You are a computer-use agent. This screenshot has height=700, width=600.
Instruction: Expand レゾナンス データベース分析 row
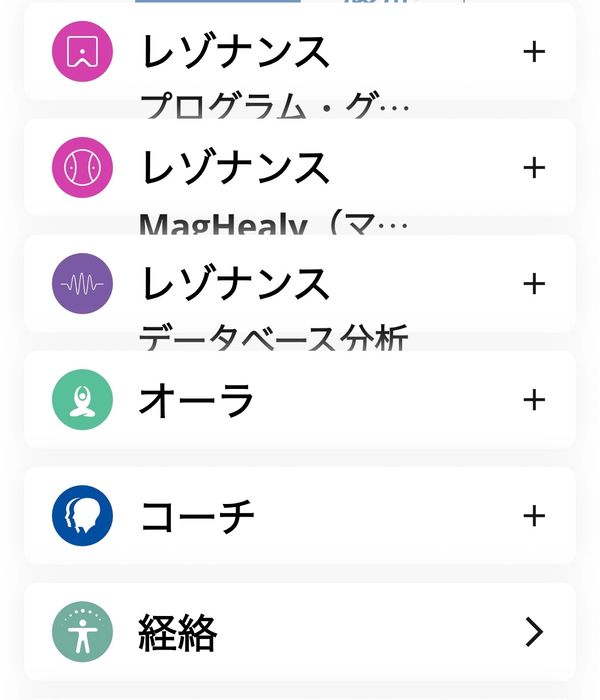[x=534, y=284]
